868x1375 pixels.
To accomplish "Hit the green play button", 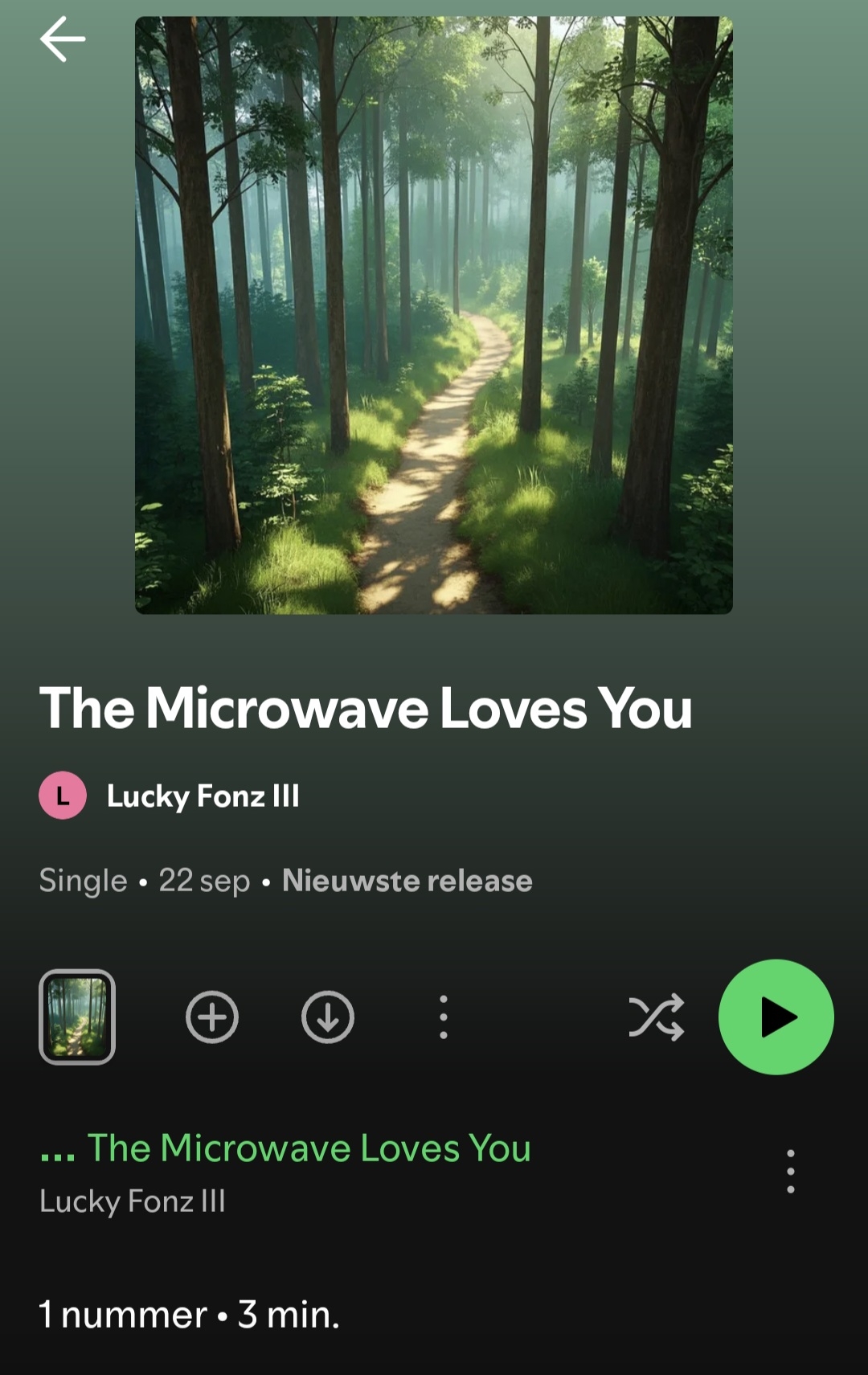I will tap(776, 1017).
